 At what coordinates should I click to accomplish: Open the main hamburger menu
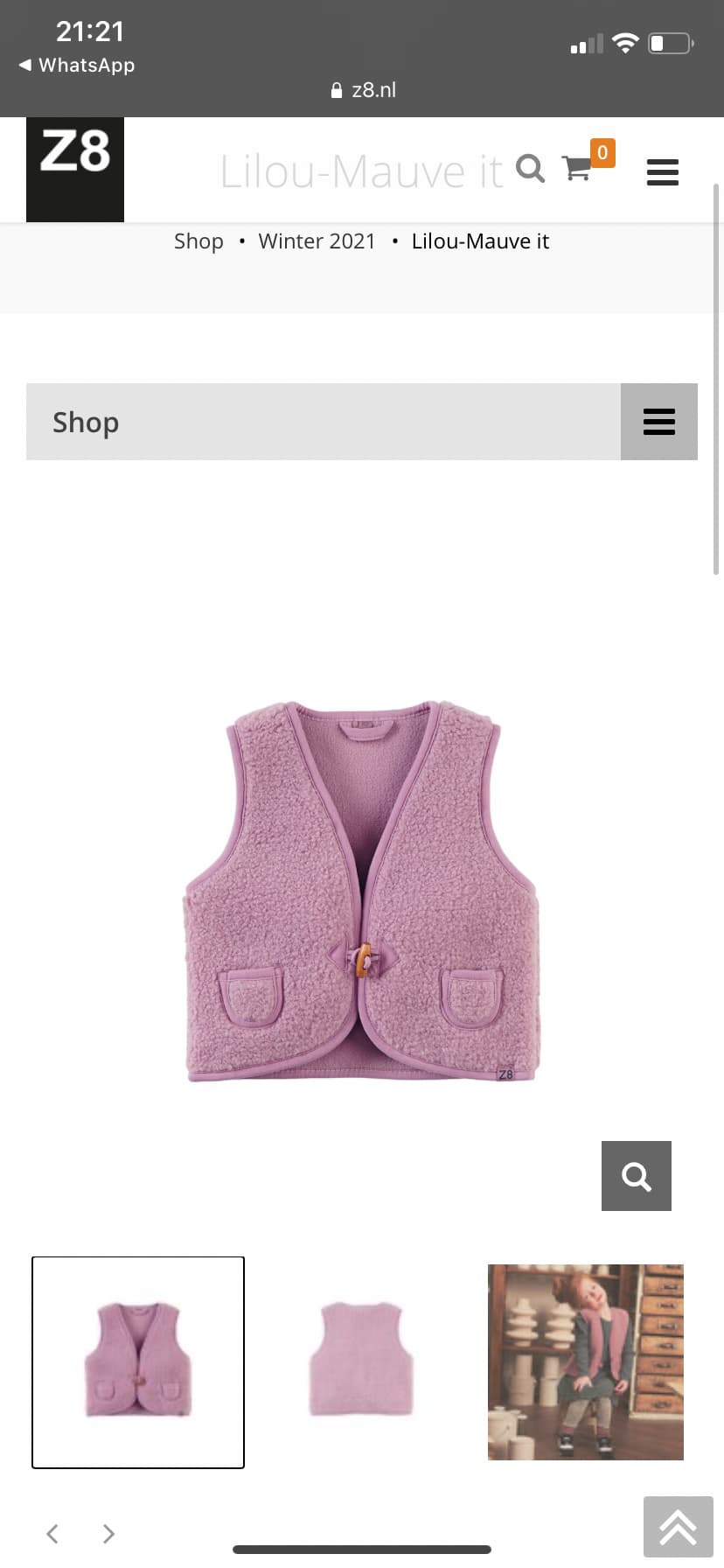(663, 171)
